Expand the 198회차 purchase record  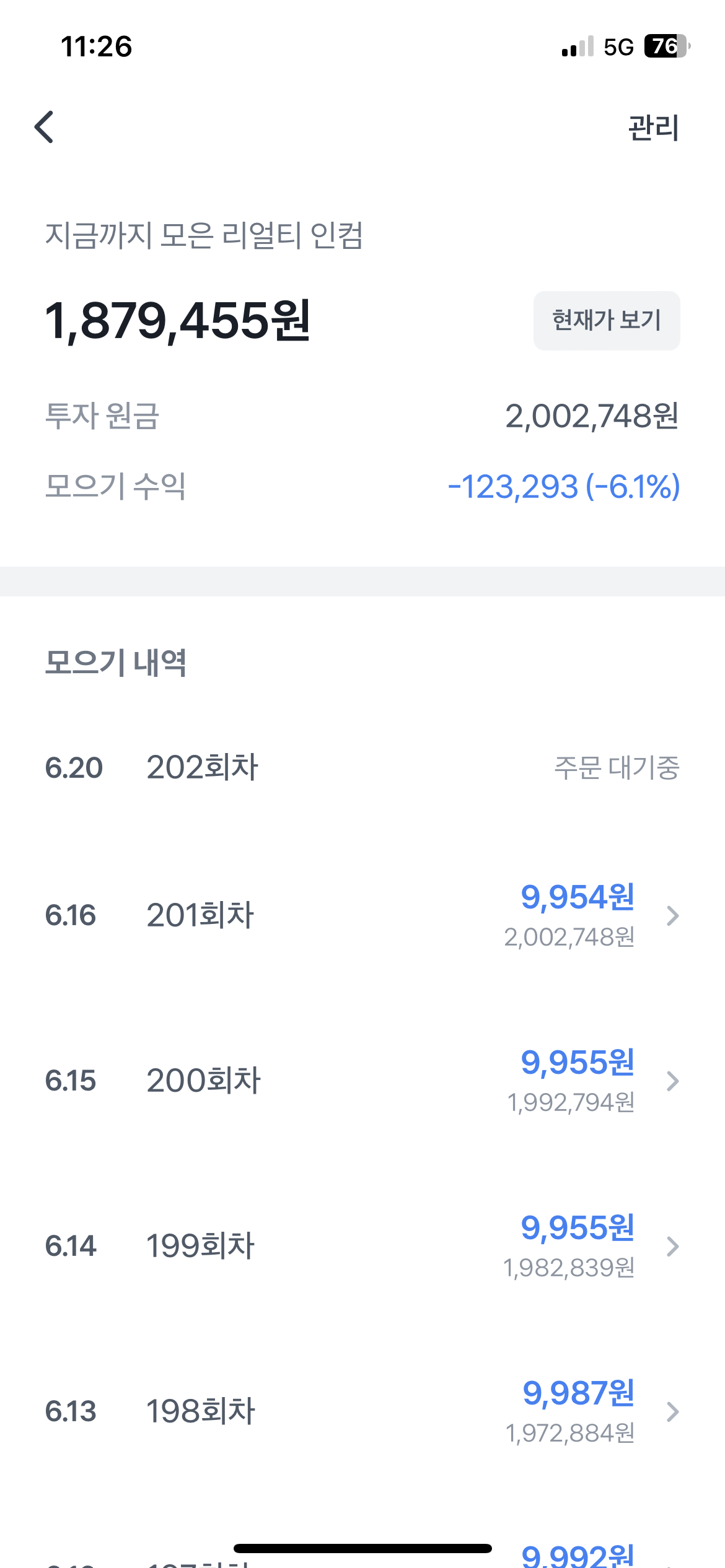(673, 1413)
